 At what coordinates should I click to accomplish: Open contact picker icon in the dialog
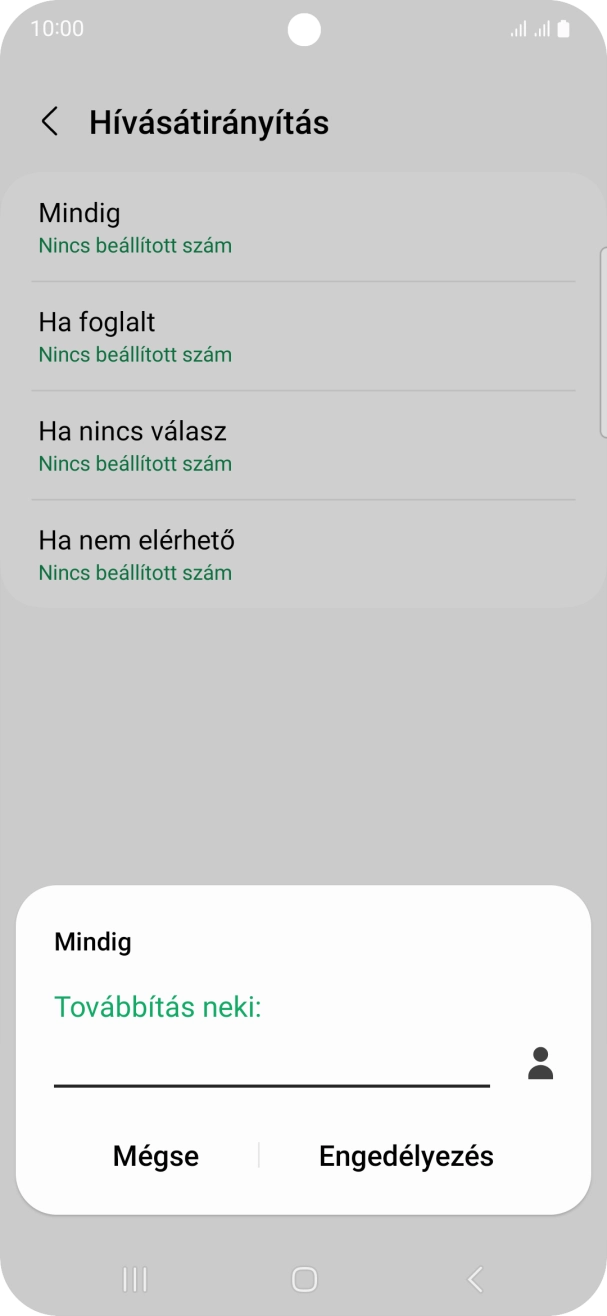coord(540,1063)
